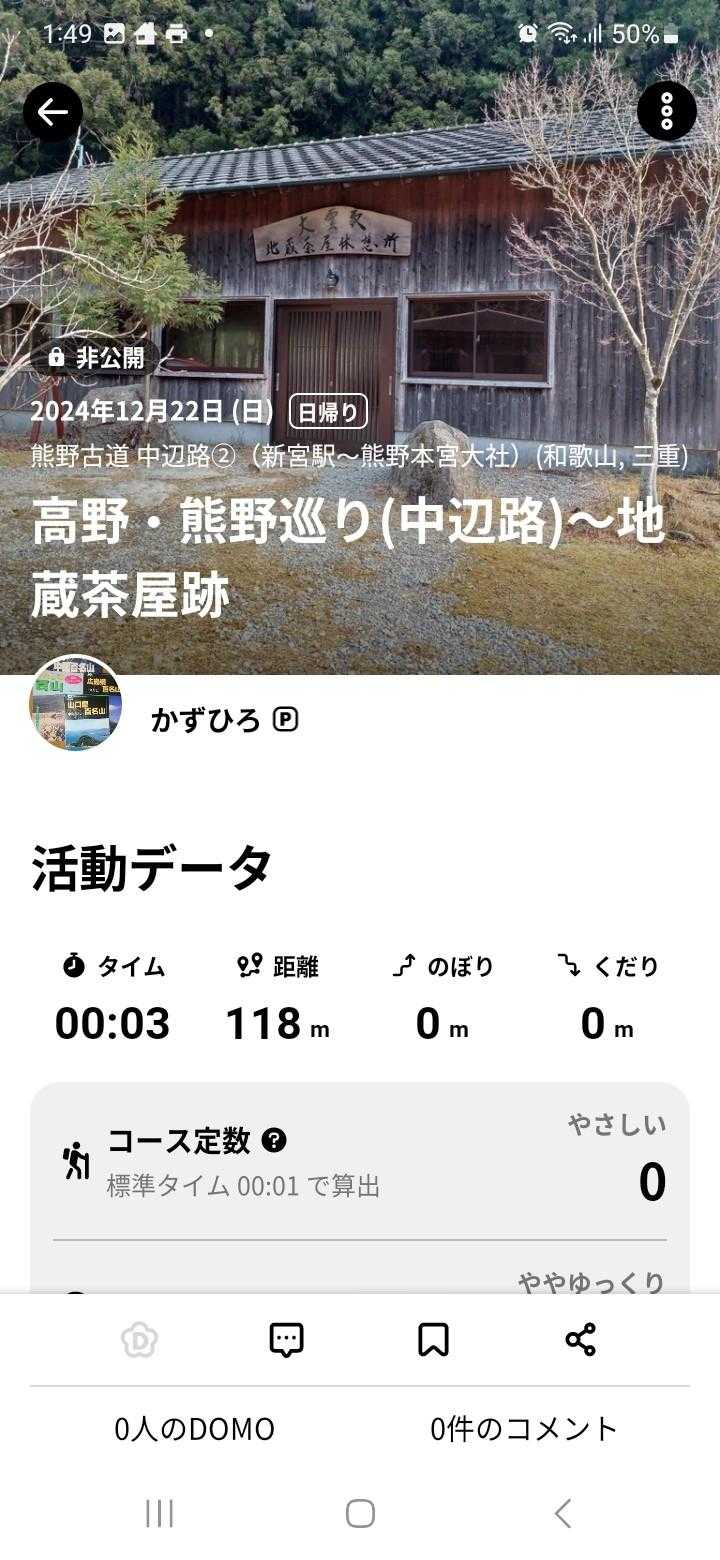Open the comment icon
This screenshot has height=1560, width=720.
tap(287, 1339)
